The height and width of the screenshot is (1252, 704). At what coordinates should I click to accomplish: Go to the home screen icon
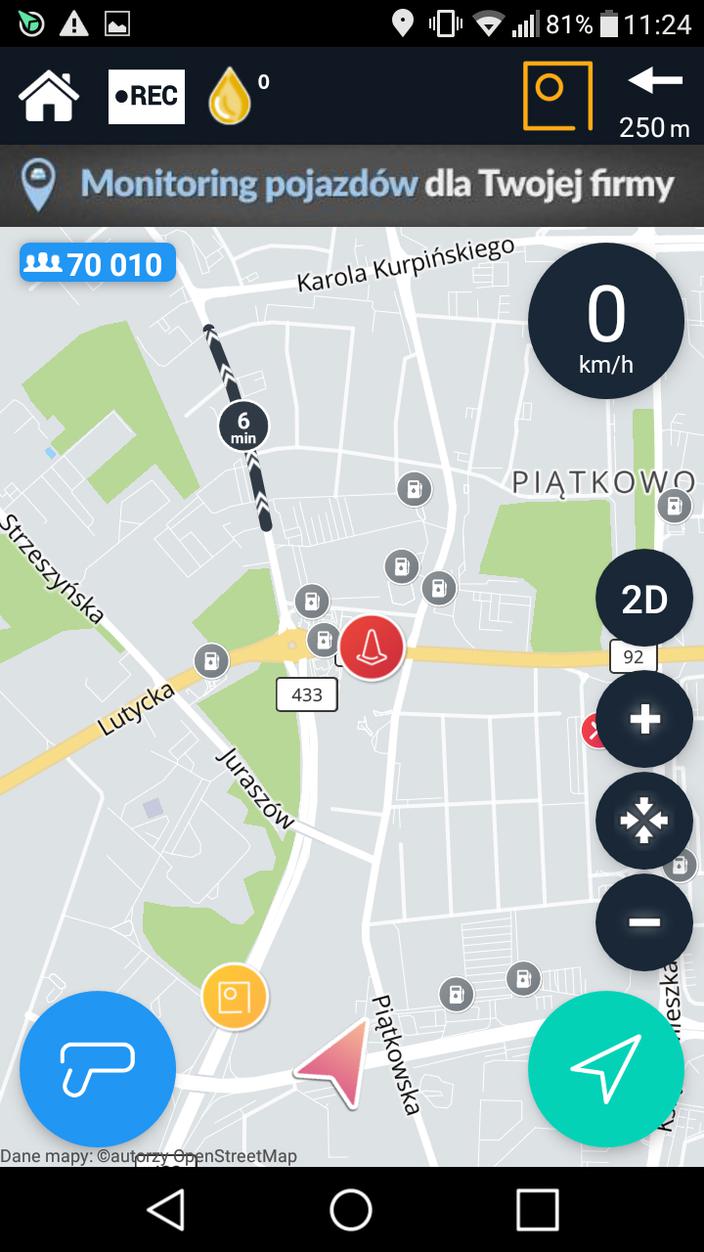tap(48, 97)
